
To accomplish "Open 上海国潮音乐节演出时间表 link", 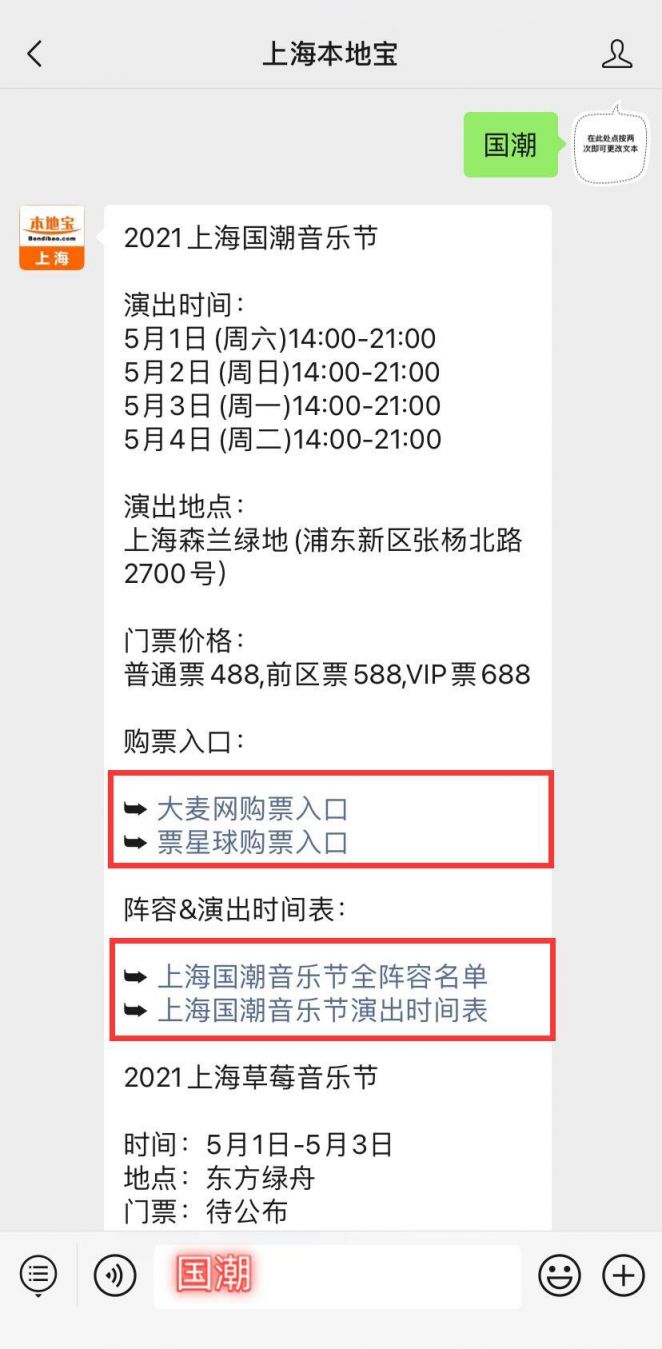I will [x=322, y=1011].
